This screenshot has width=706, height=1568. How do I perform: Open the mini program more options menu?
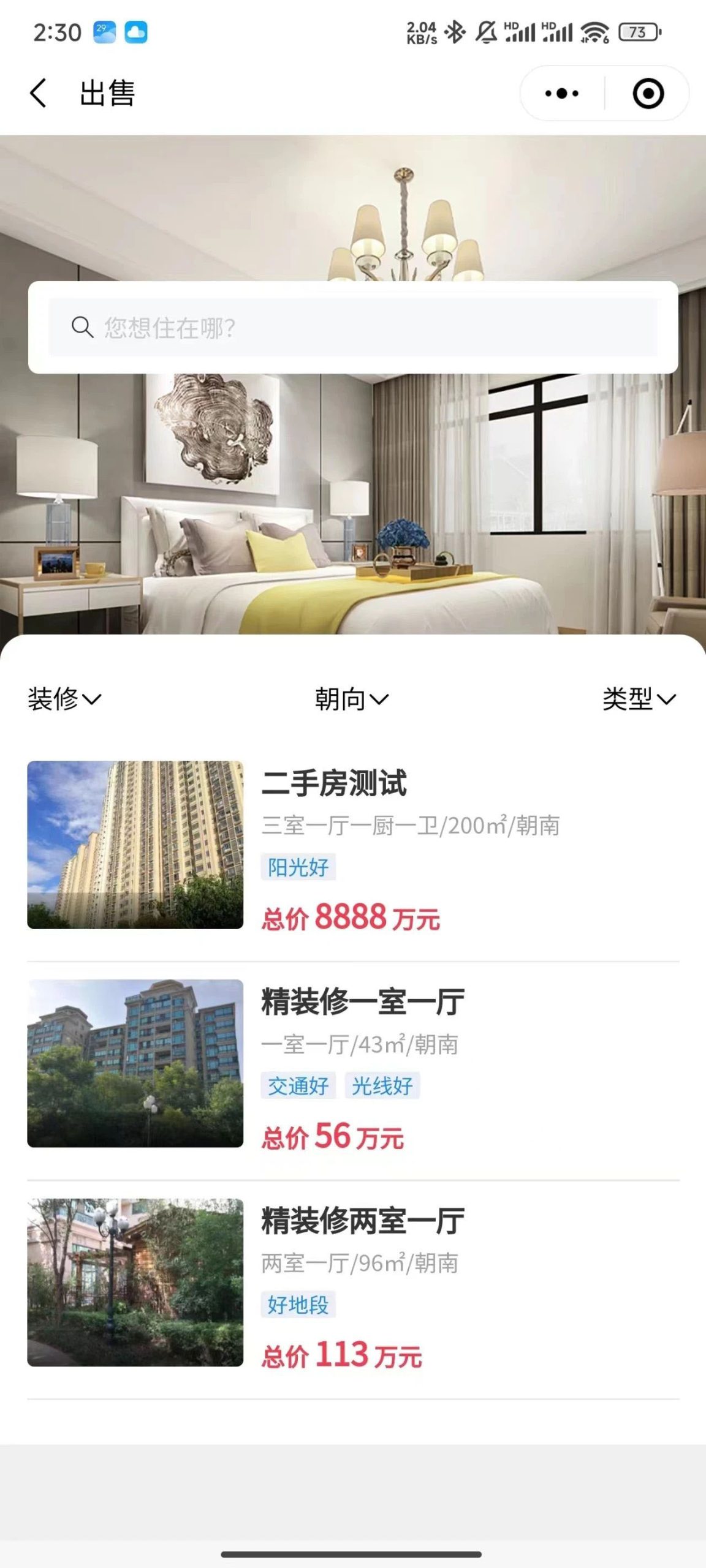[561, 94]
